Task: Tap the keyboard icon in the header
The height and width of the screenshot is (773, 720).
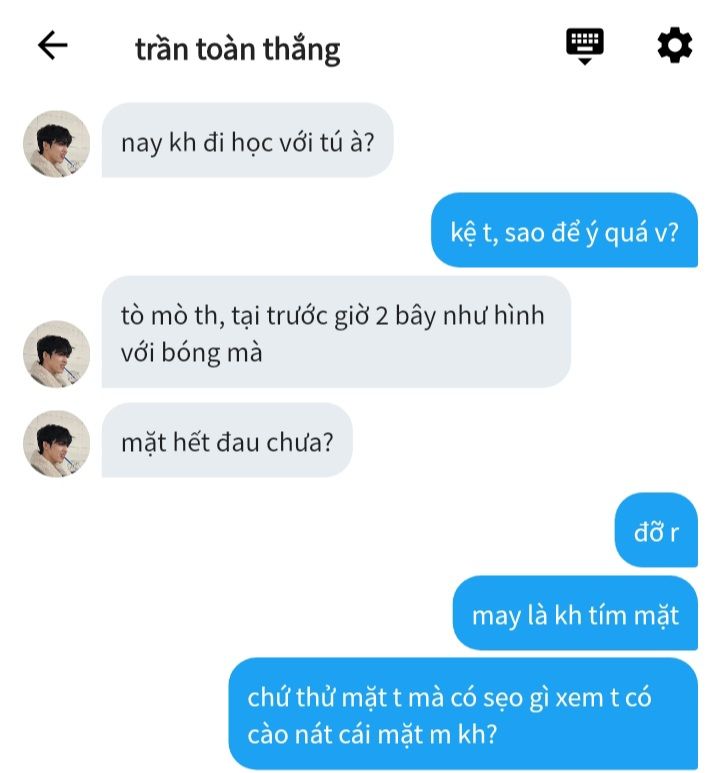Action: (x=585, y=45)
